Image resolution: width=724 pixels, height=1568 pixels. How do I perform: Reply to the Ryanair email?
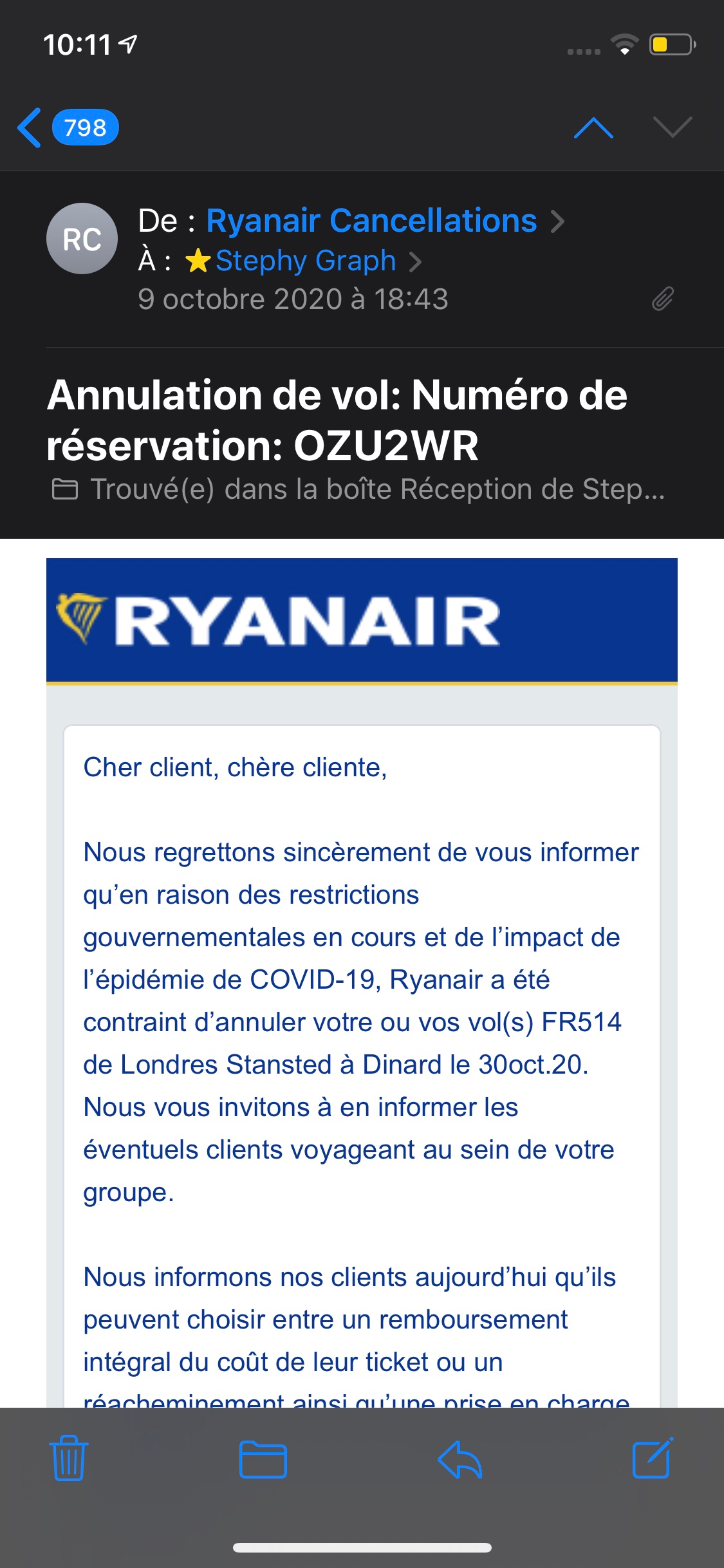tap(459, 1459)
